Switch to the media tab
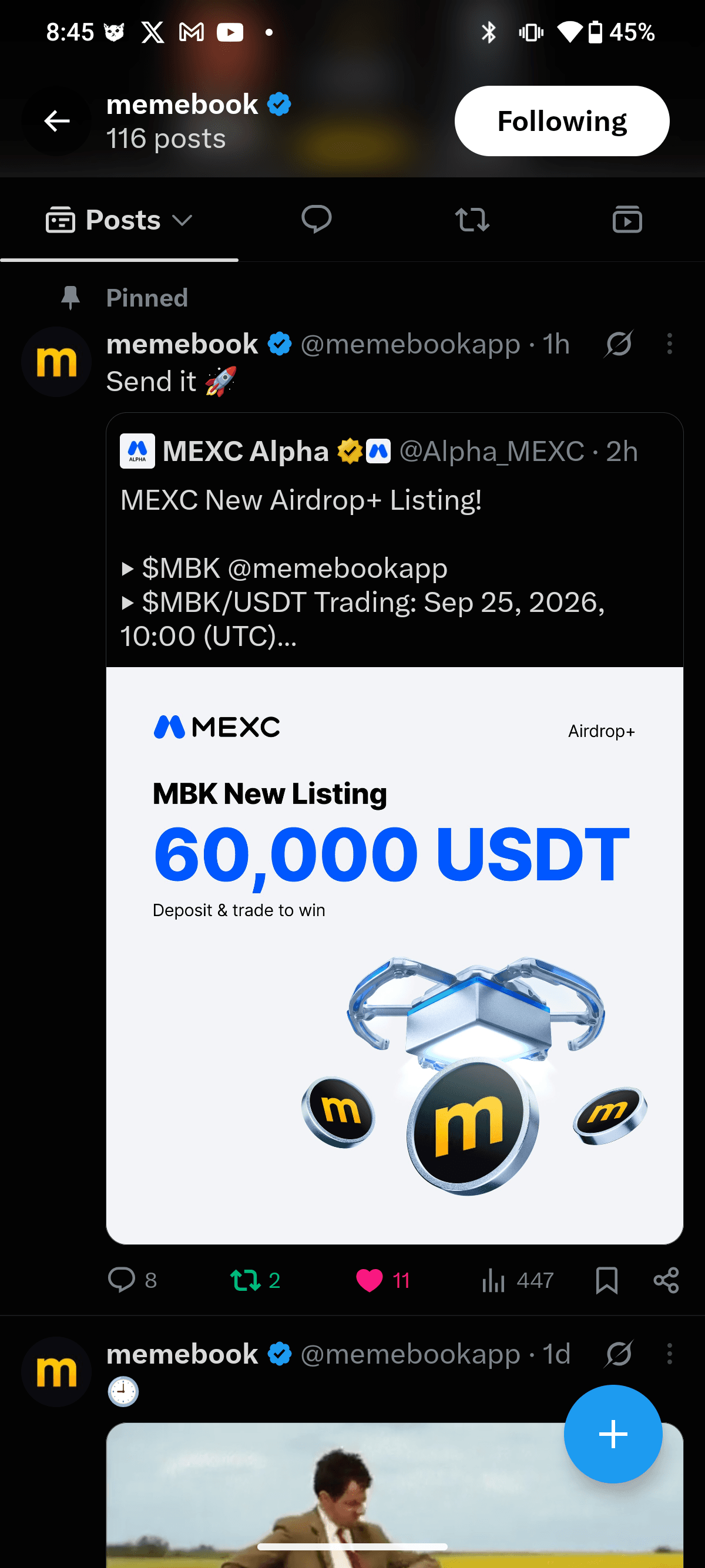Viewport: 705px width, 1568px height. [627, 220]
